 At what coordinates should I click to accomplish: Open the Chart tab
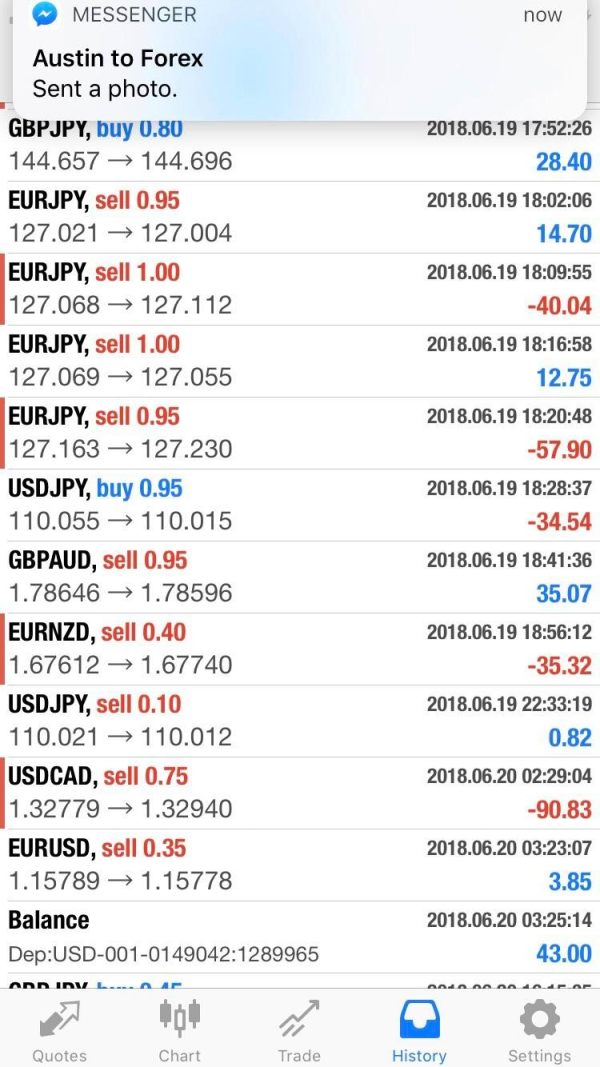[180, 1029]
